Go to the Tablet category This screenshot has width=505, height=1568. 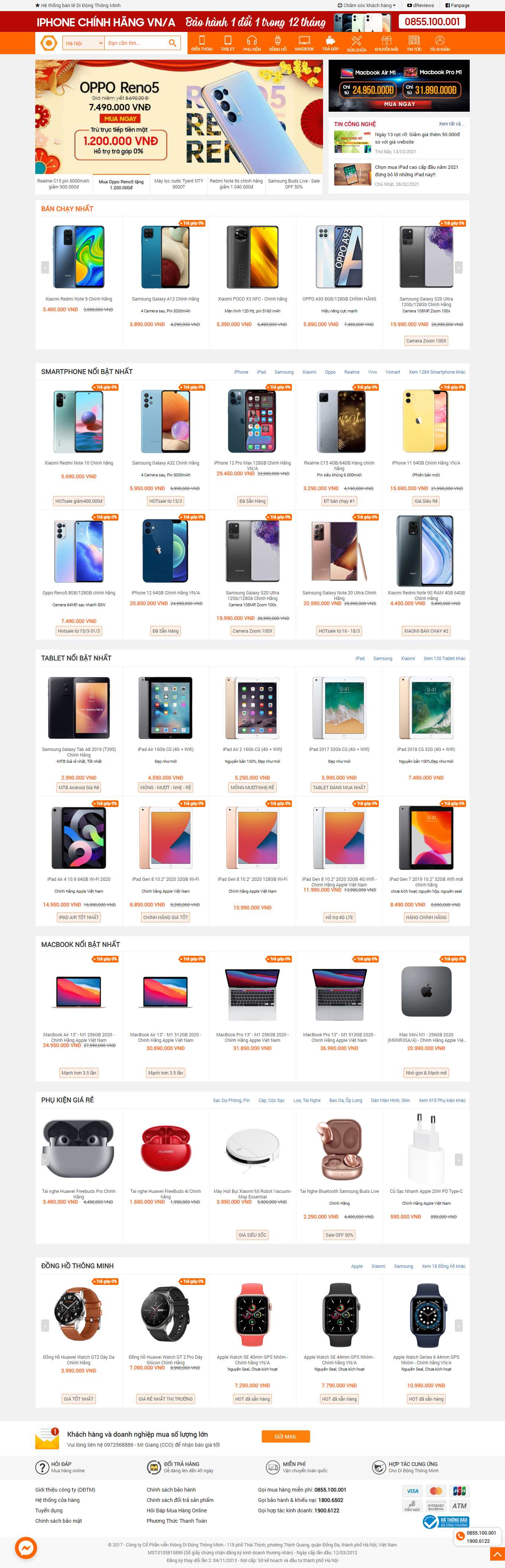click(228, 43)
